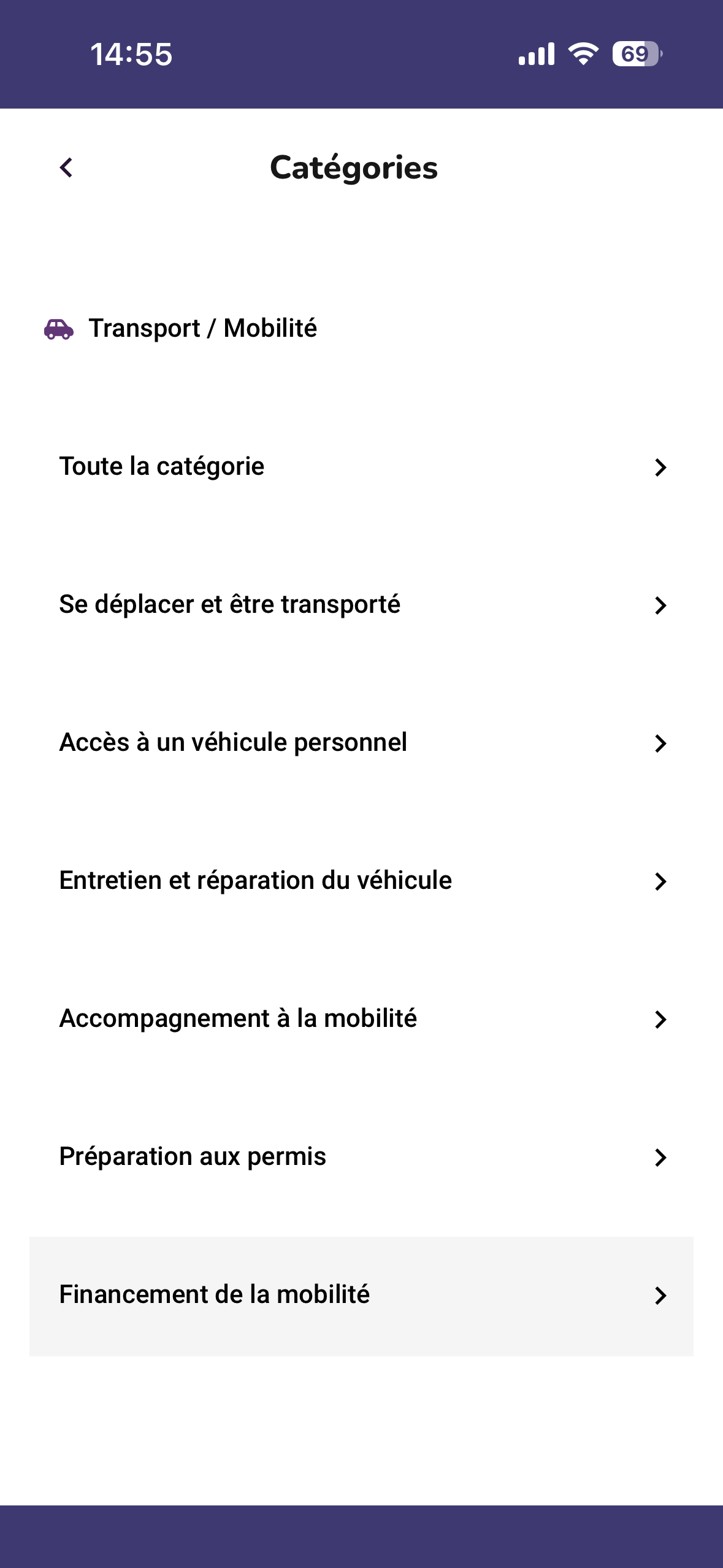Open Financement de la mobilité
The image size is (723, 1568).
click(x=361, y=1295)
